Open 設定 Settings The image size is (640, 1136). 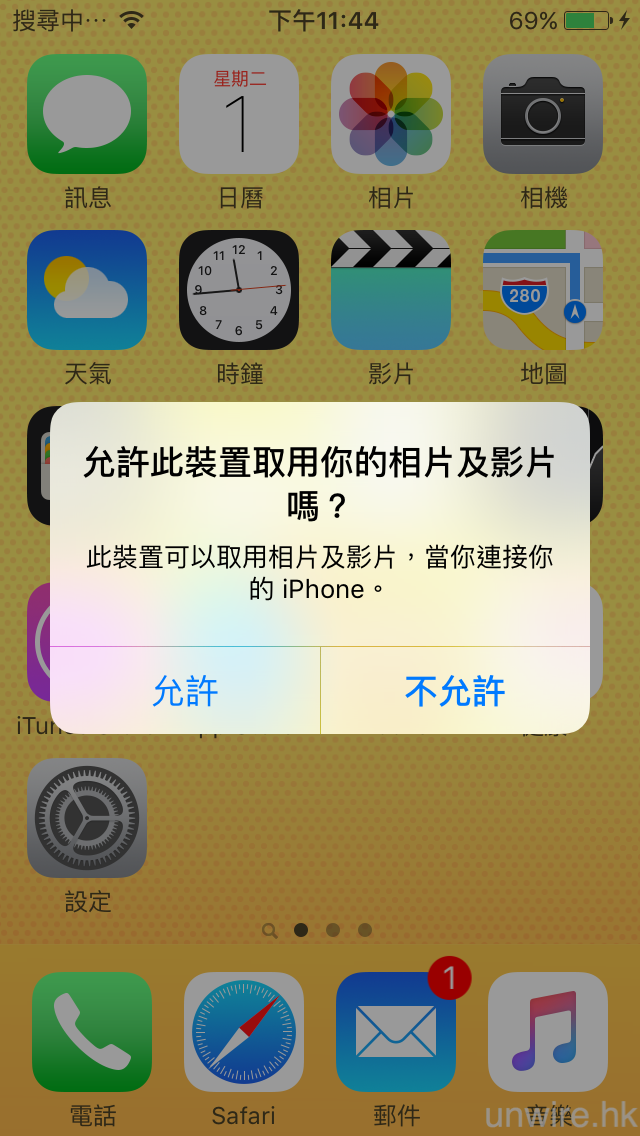coord(87,818)
